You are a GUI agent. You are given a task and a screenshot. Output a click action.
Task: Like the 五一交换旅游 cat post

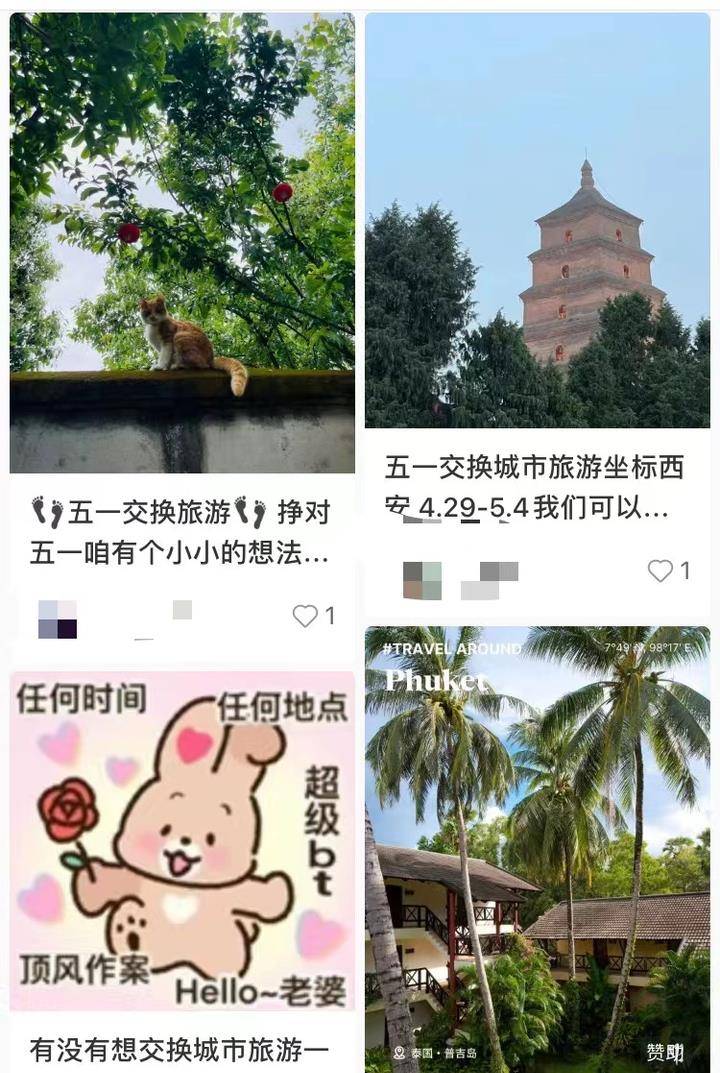tap(305, 616)
